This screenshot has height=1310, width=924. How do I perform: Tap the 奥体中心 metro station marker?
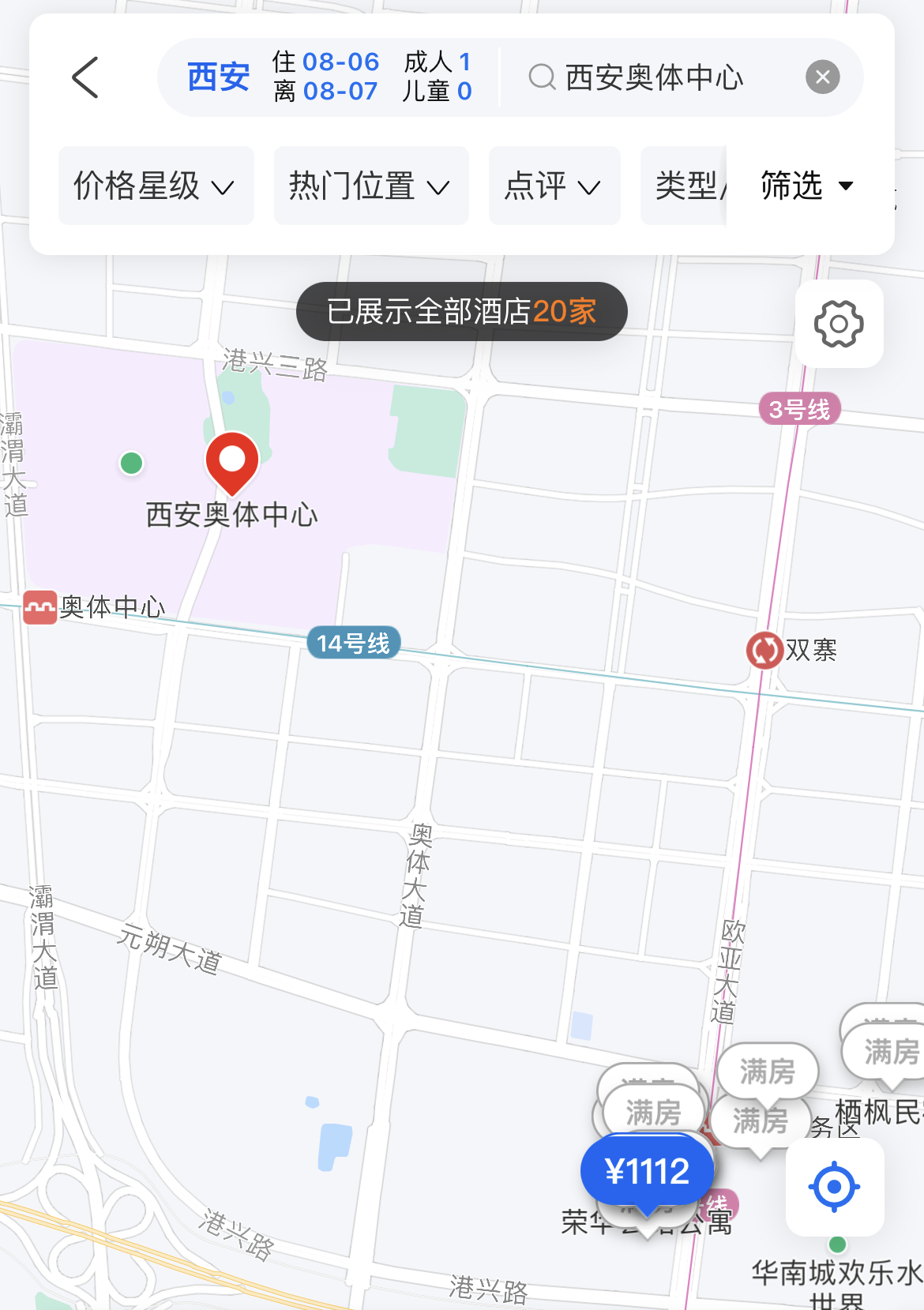point(40,607)
